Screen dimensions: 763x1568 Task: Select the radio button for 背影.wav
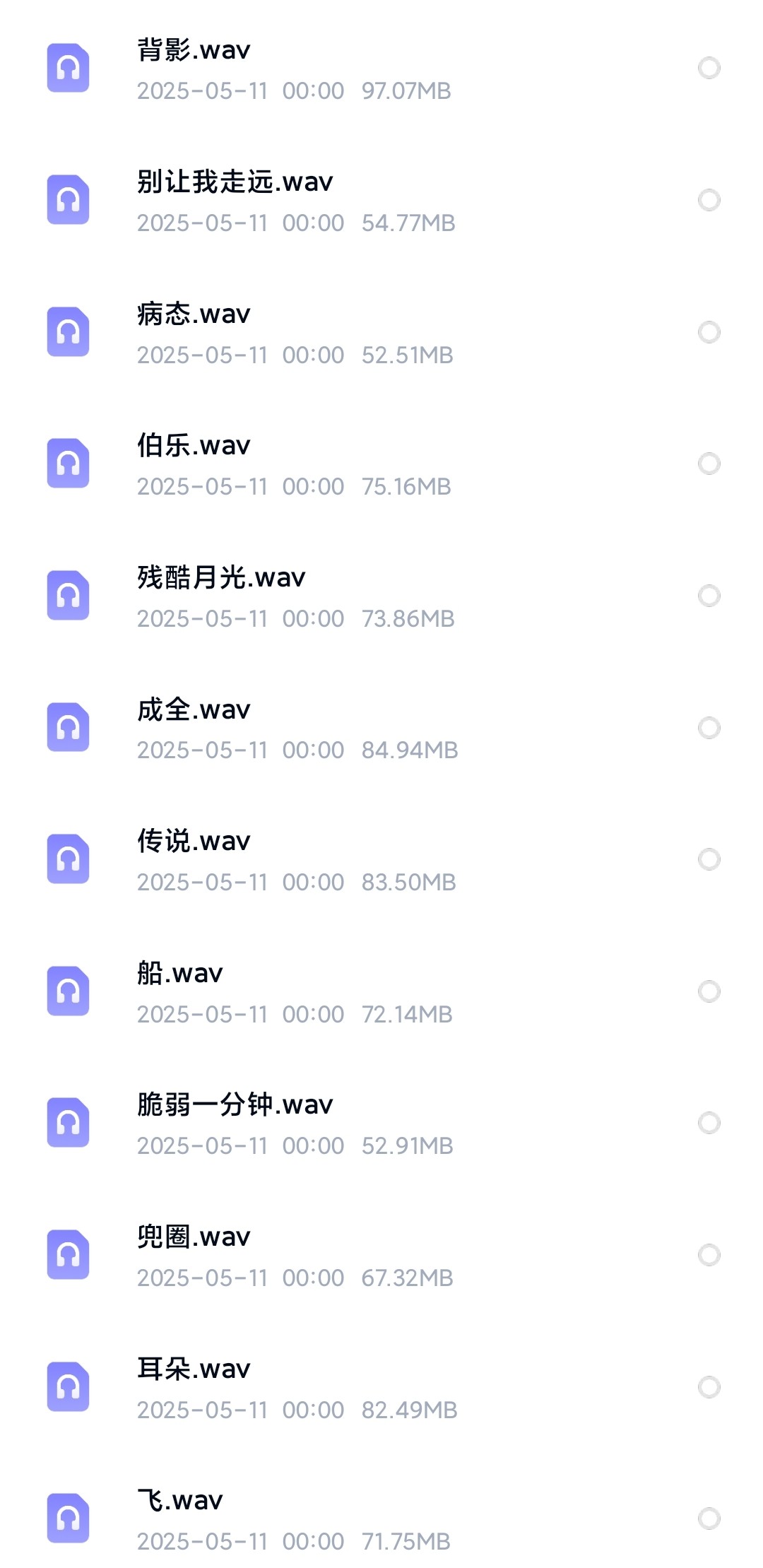(709, 69)
